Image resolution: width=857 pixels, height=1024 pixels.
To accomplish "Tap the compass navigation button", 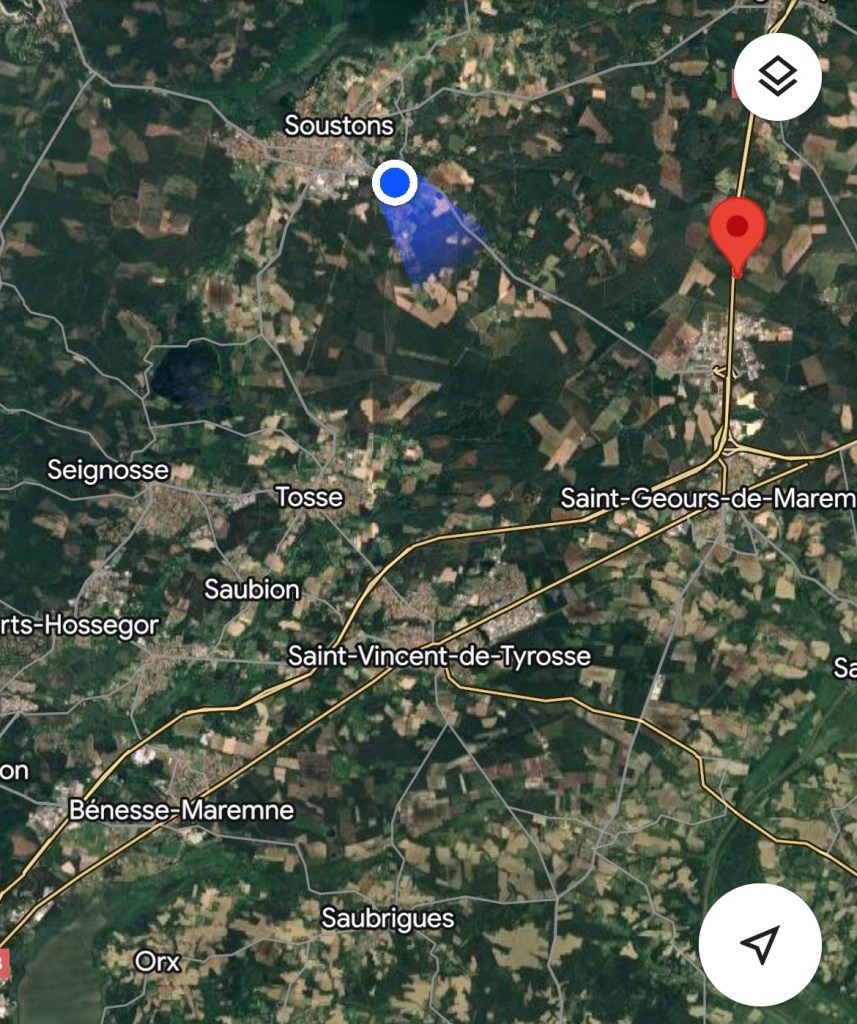I will [760, 944].
